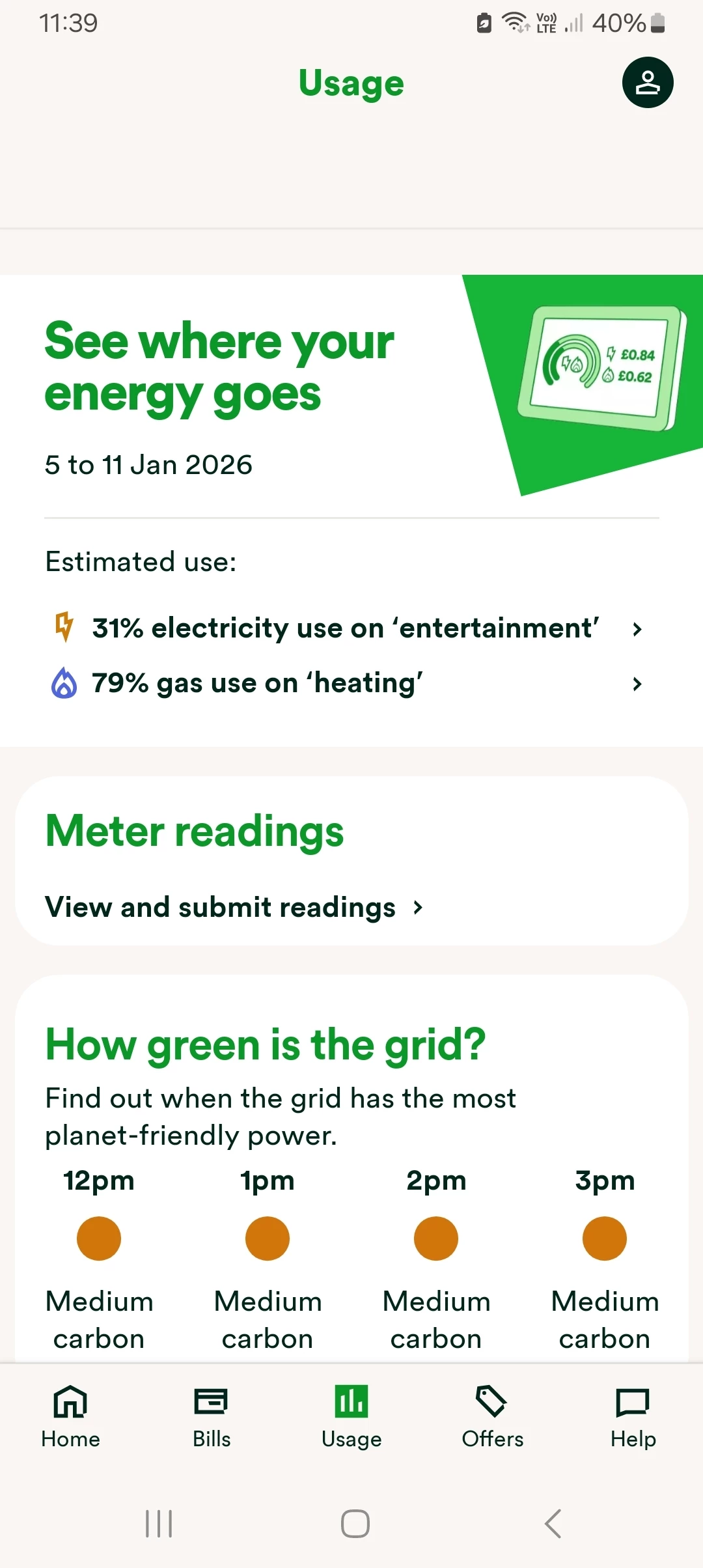Show recent apps from the navigation bar

(x=159, y=1524)
